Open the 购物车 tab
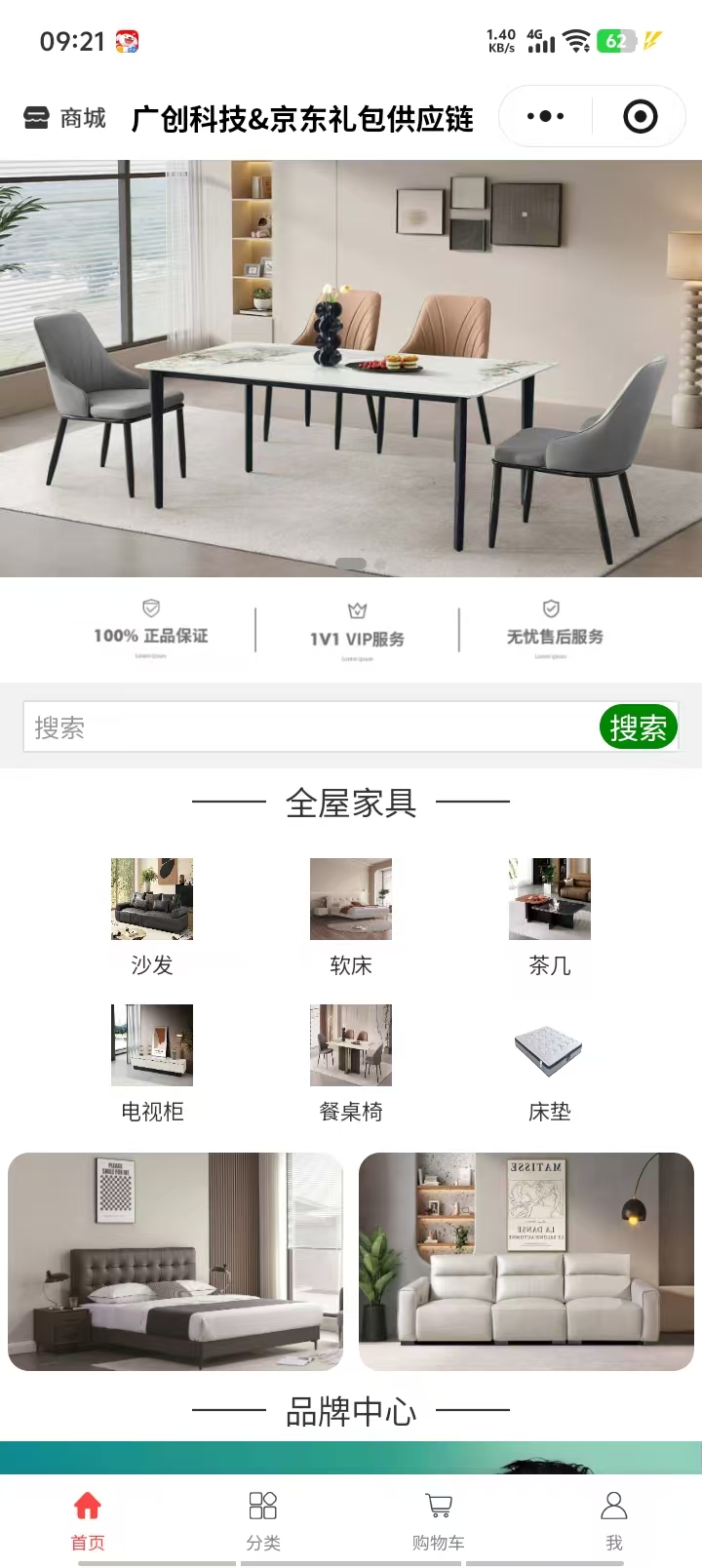Viewport: 702px width, 1568px height. click(x=439, y=1519)
